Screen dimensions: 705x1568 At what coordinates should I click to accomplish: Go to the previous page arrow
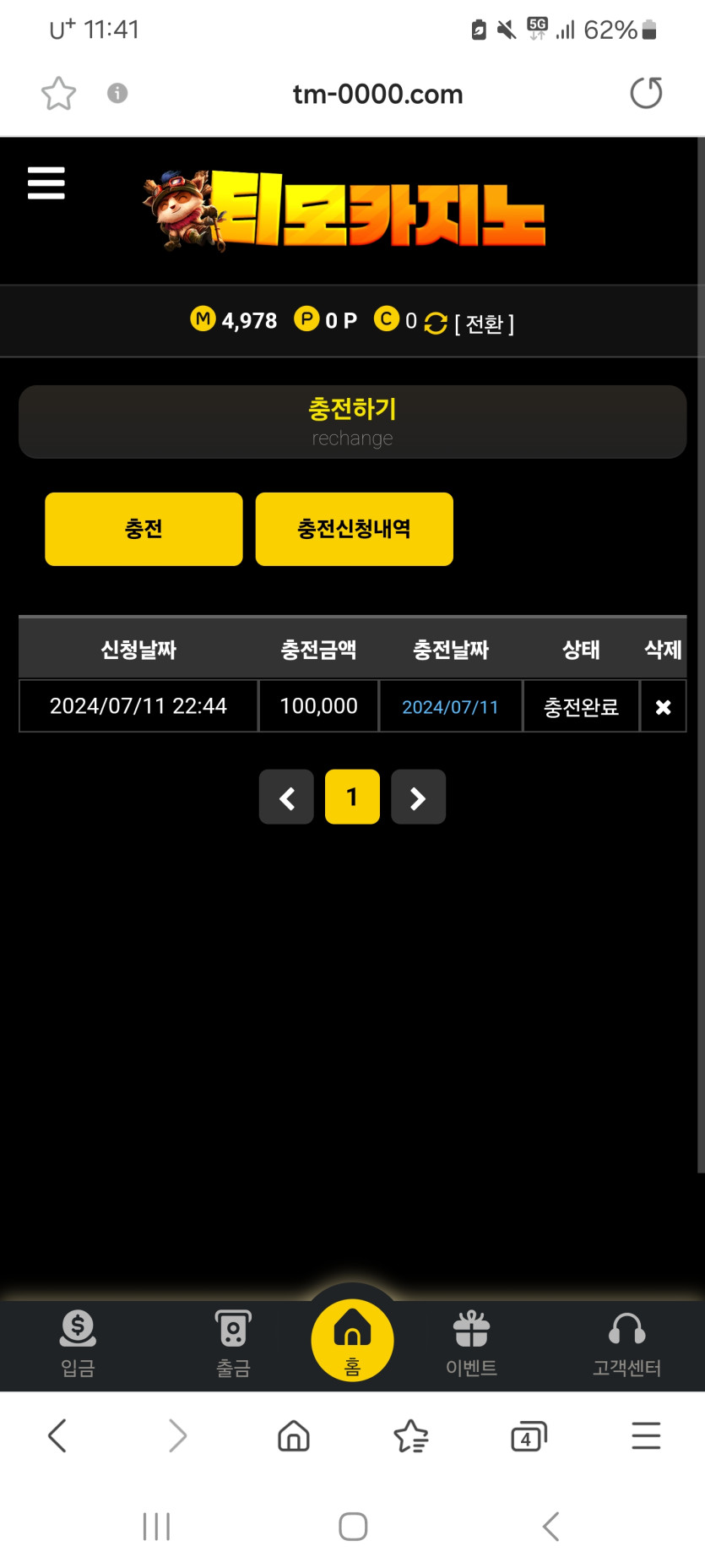coord(286,797)
